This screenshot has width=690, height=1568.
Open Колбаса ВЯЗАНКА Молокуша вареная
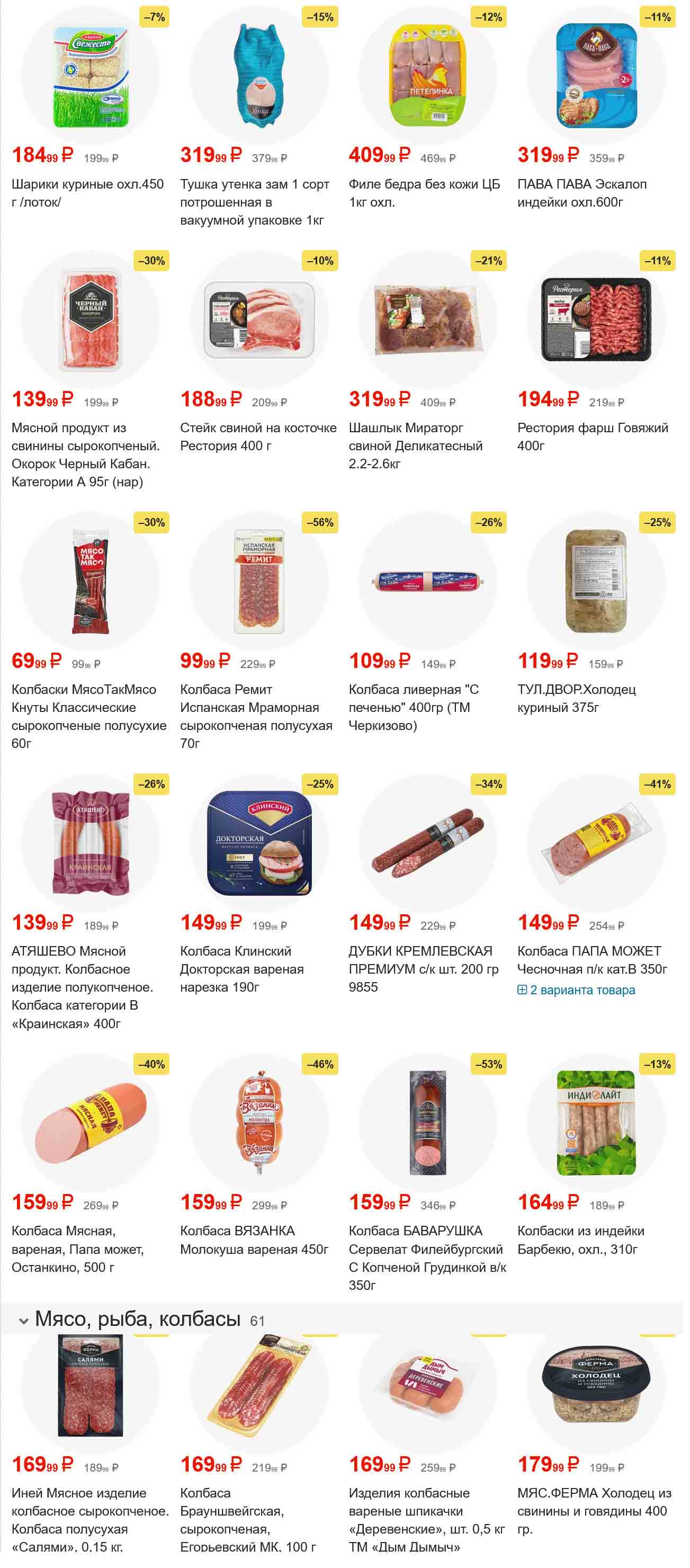pyautogui.click(x=254, y=1240)
